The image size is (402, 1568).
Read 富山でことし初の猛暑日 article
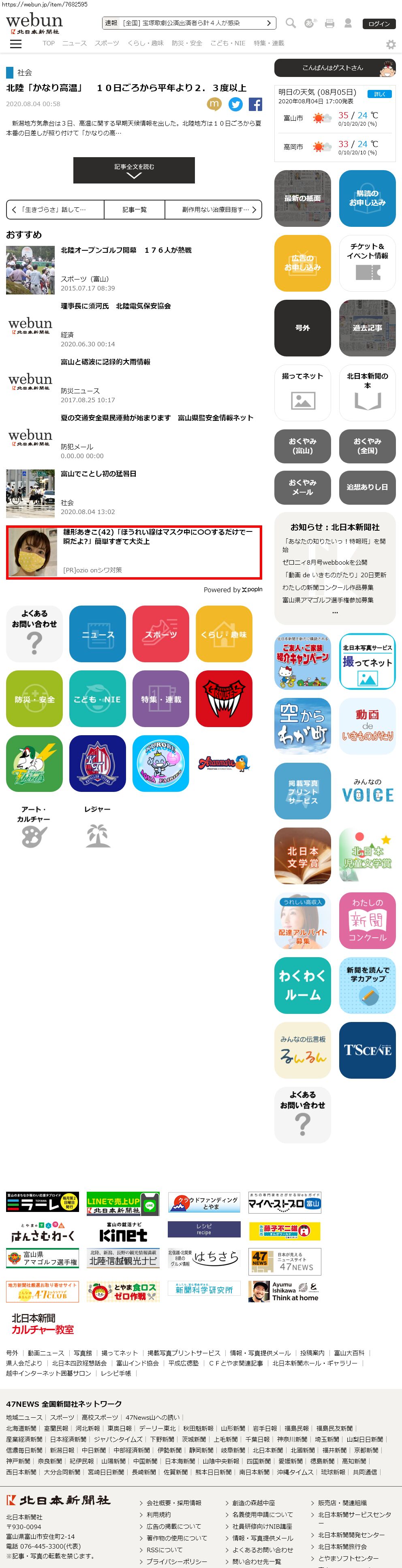point(98,474)
